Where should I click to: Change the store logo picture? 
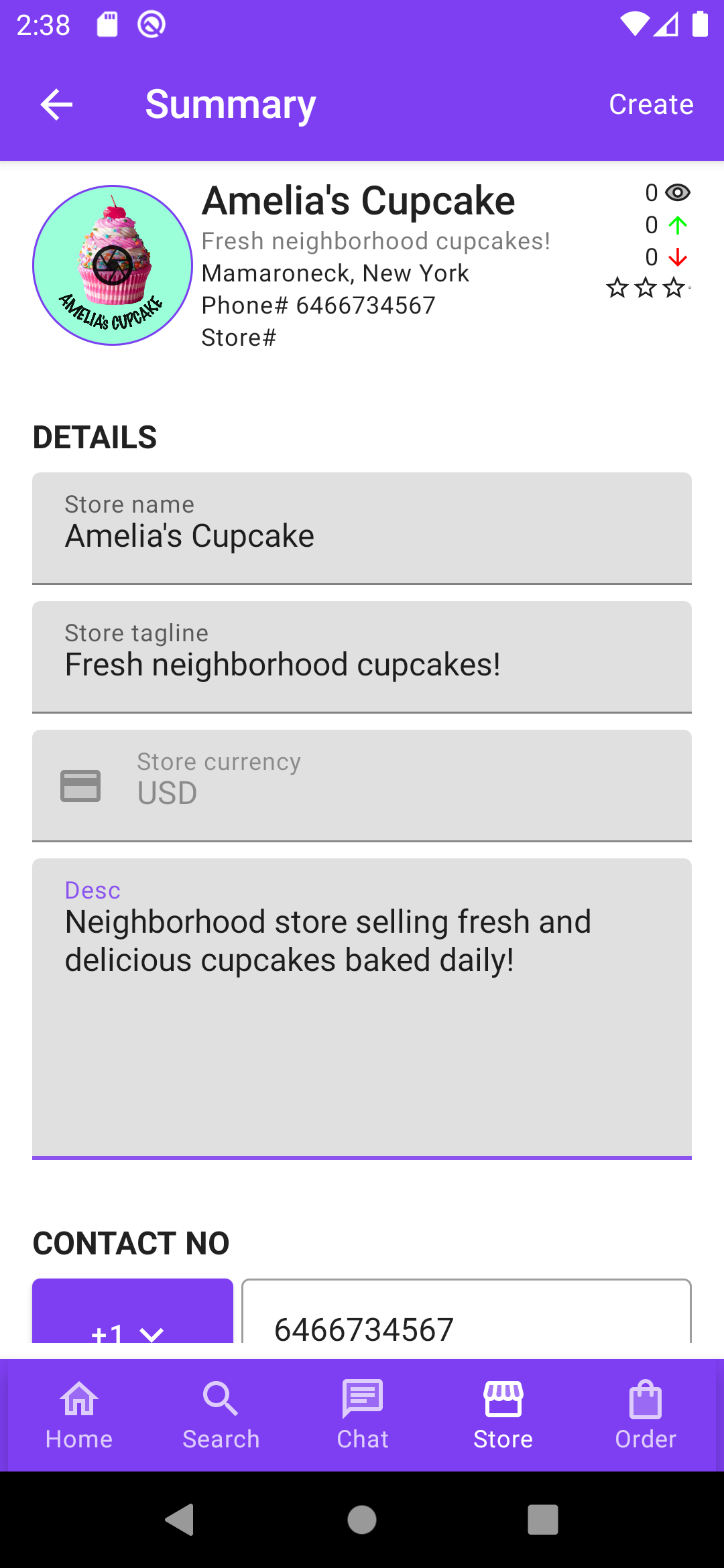[x=113, y=265]
